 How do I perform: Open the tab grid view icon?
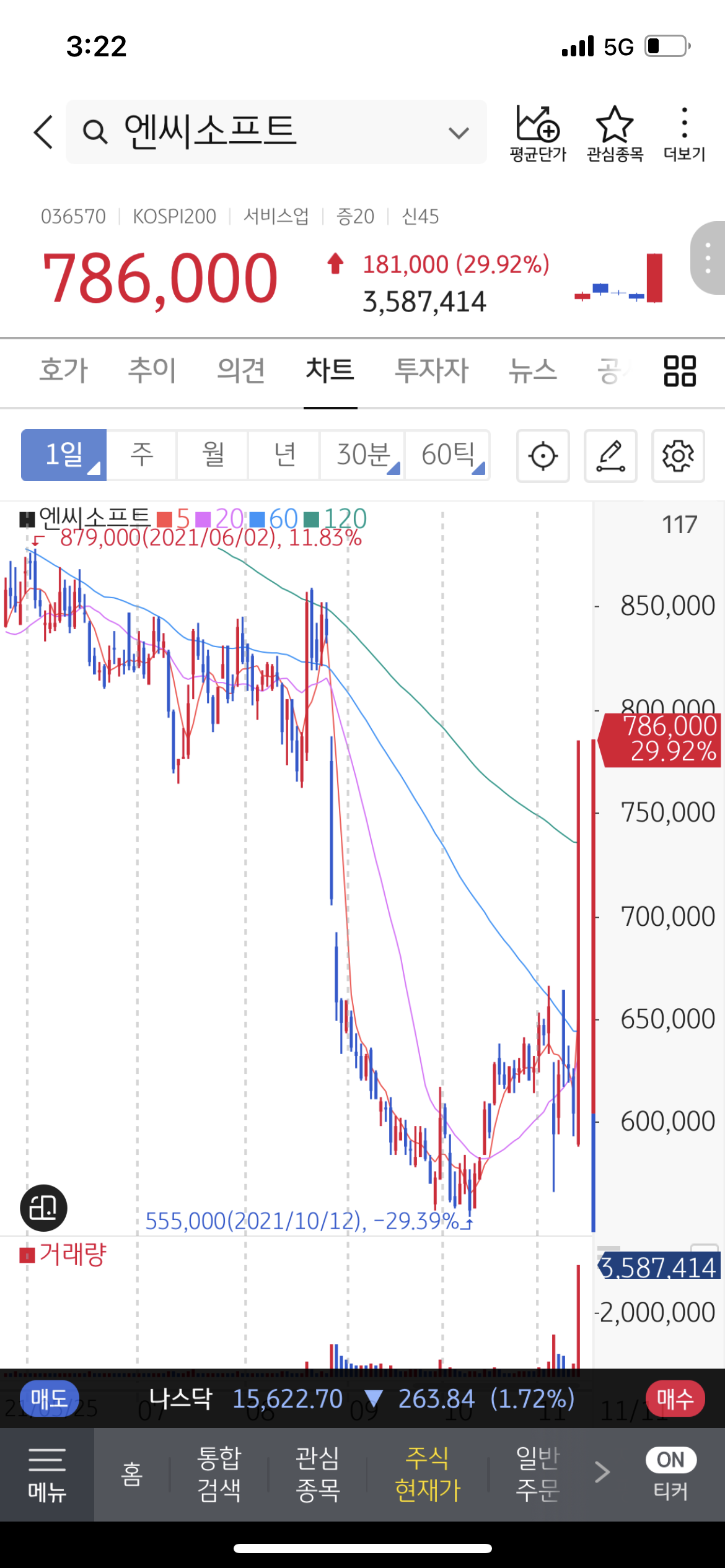[680, 370]
